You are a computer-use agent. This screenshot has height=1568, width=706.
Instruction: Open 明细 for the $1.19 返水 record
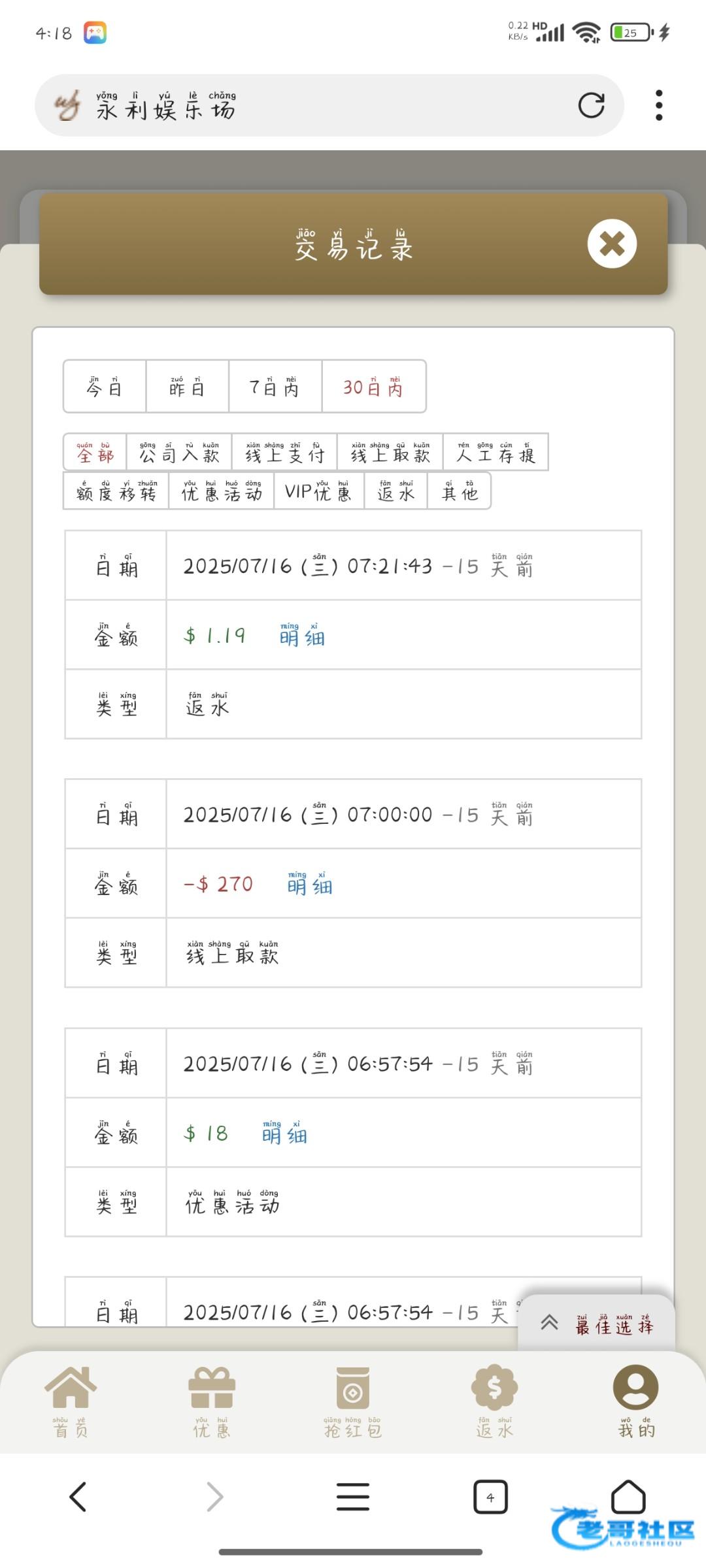(302, 634)
